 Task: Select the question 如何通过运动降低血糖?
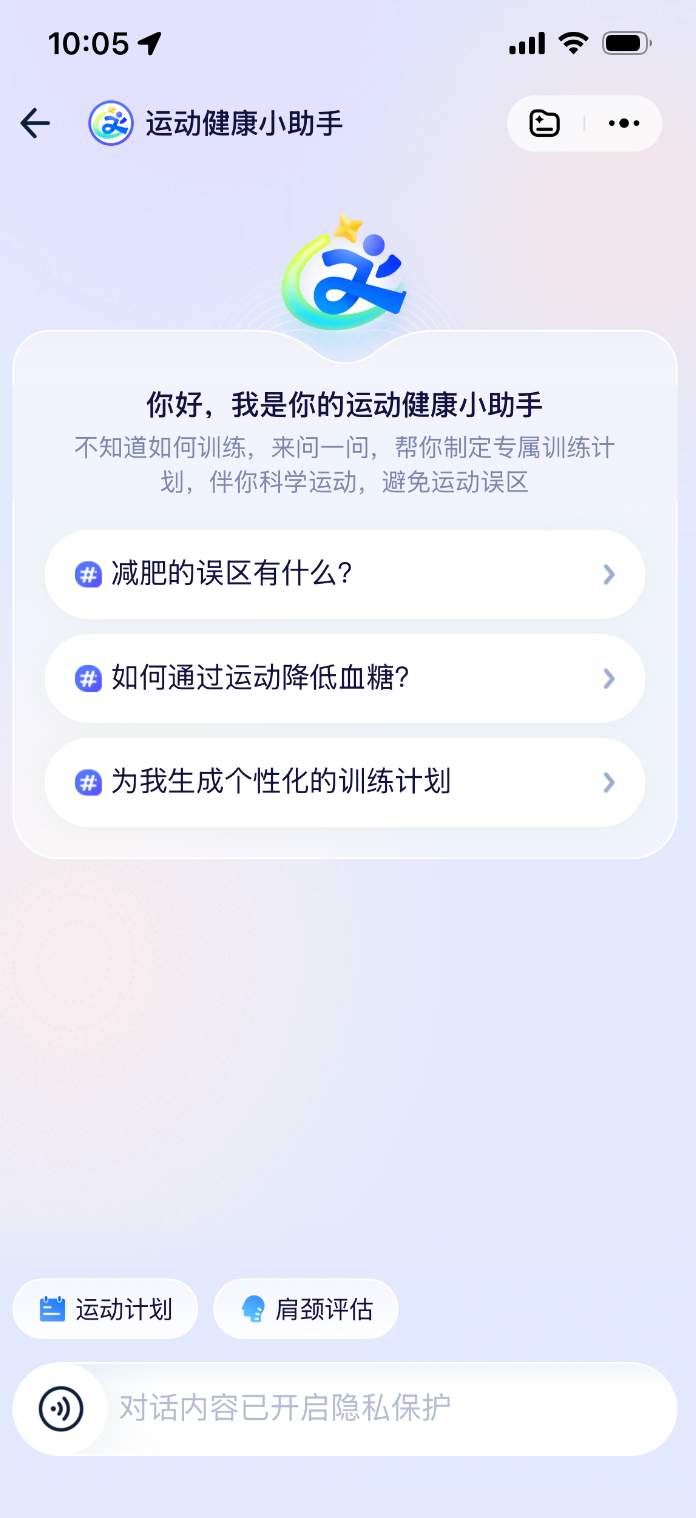coord(344,678)
